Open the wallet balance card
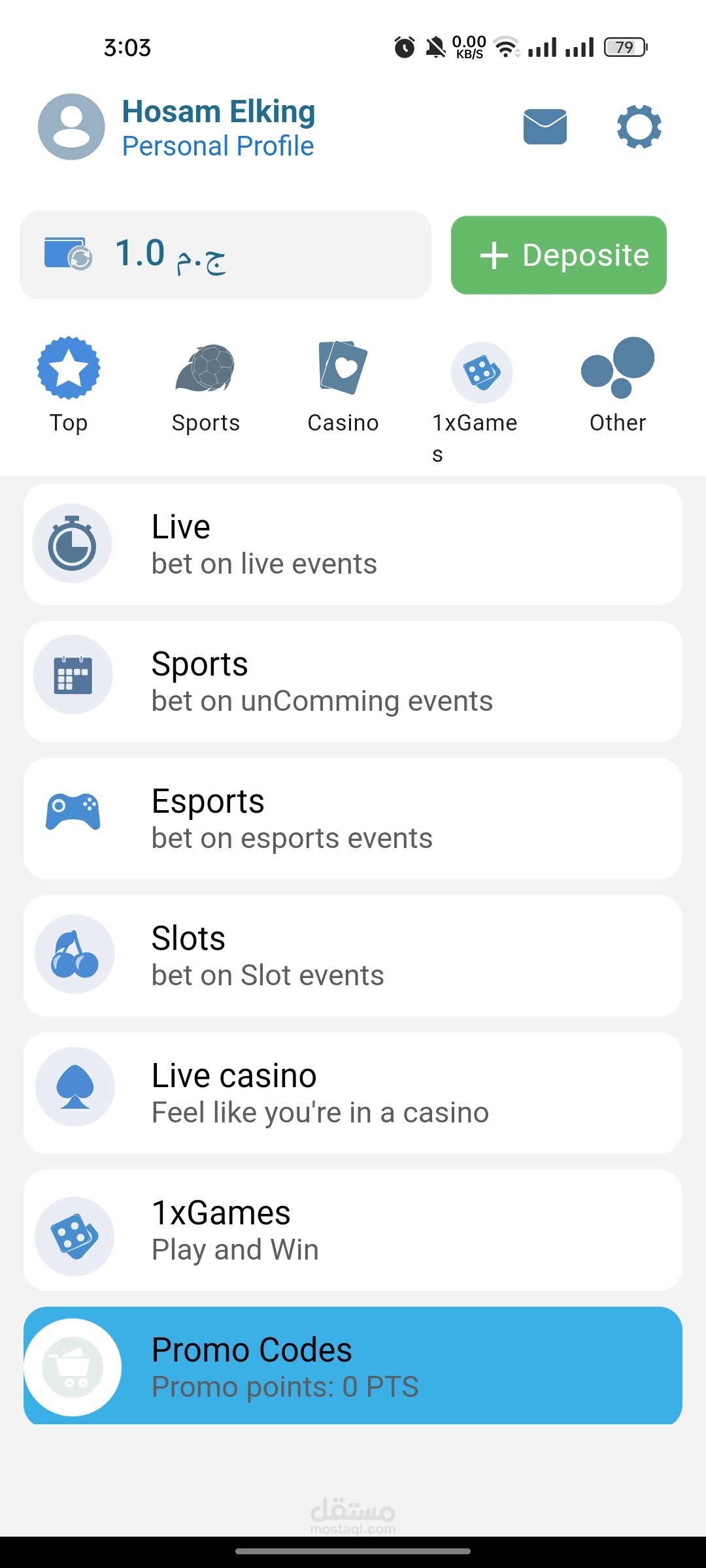 pos(226,255)
